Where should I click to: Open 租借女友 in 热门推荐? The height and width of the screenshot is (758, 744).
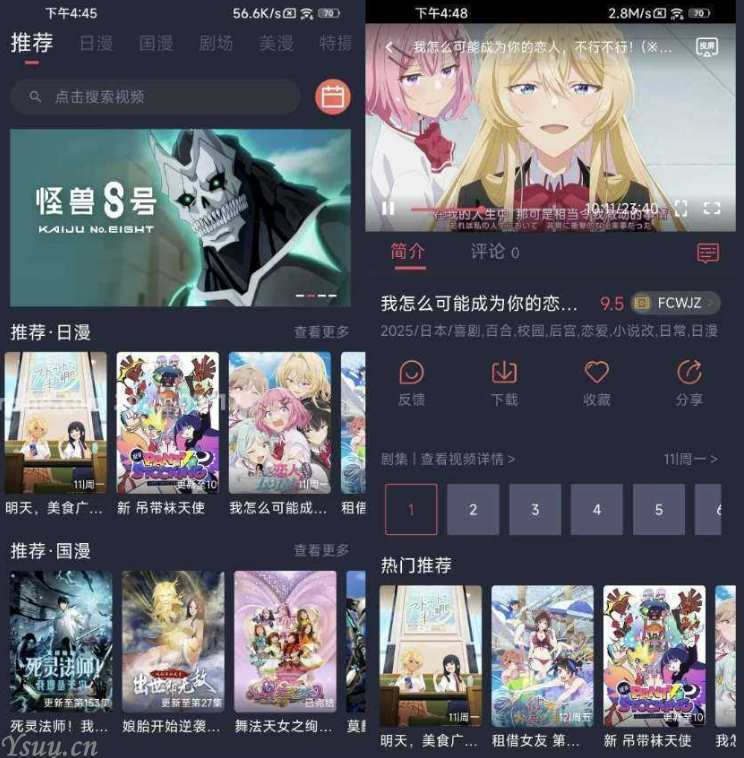click(542, 657)
